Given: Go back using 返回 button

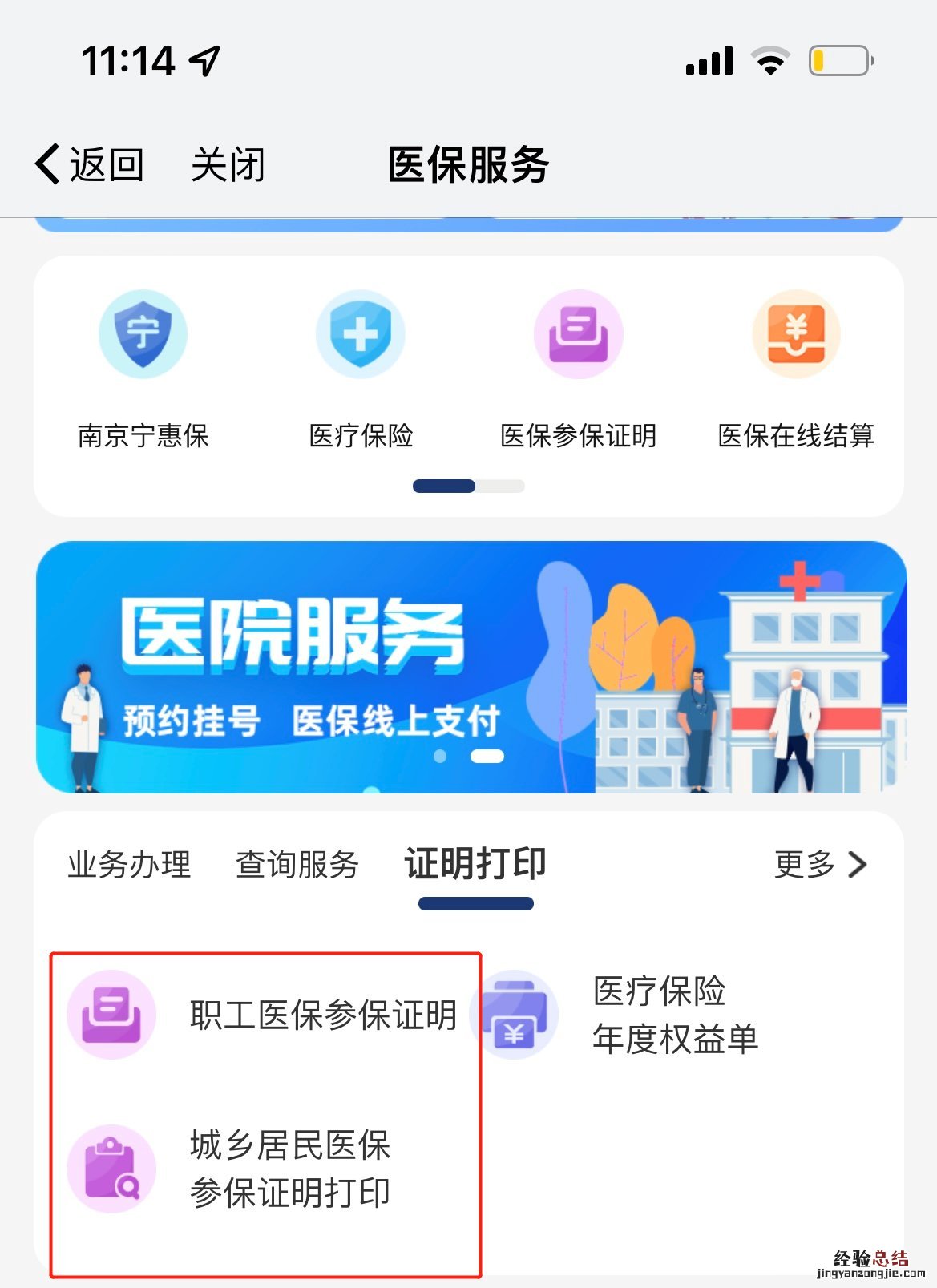Looking at the screenshot, I should [x=89, y=164].
